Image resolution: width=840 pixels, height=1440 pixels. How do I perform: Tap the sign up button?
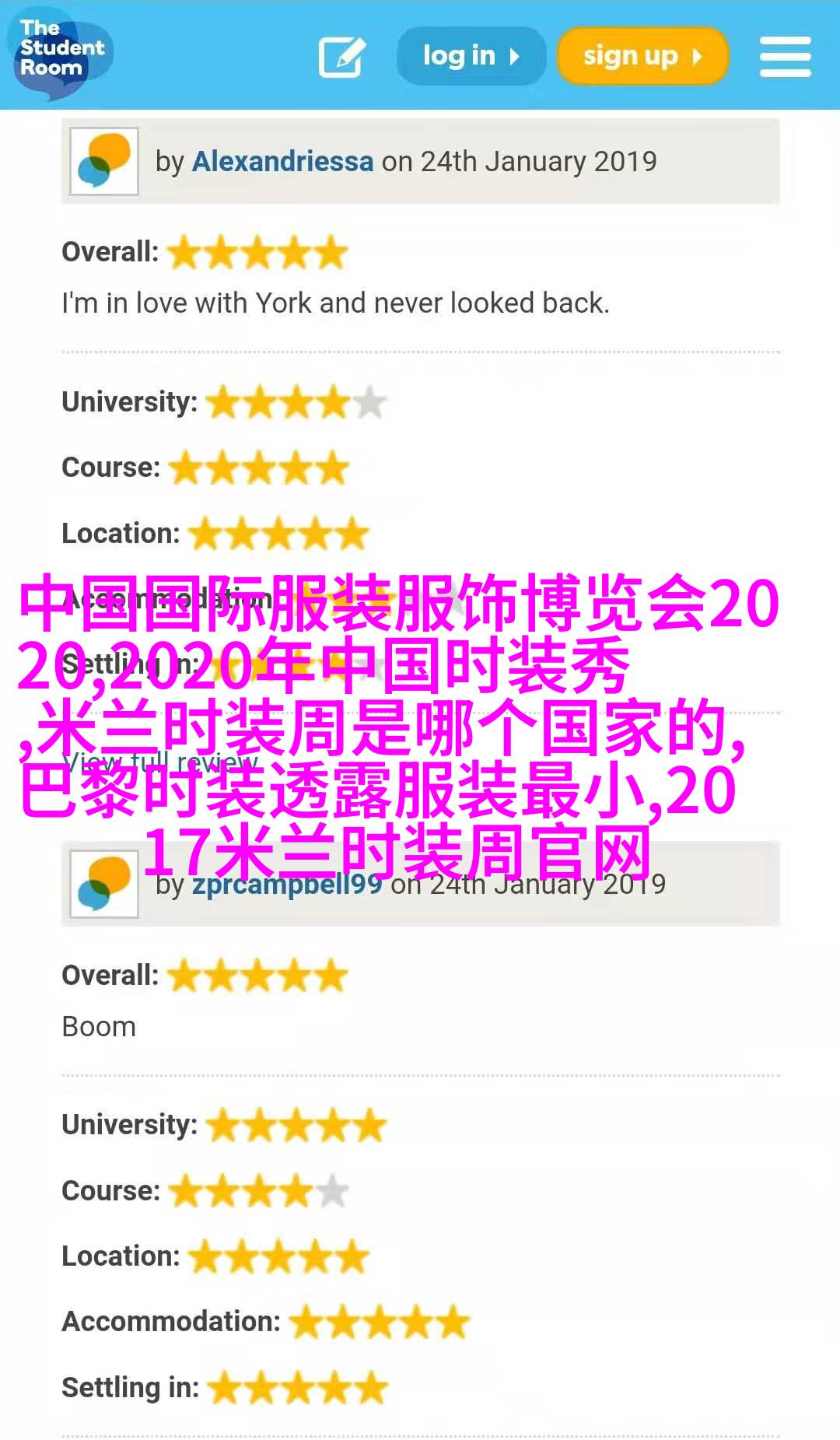pyautogui.click(x=642, y=56)
